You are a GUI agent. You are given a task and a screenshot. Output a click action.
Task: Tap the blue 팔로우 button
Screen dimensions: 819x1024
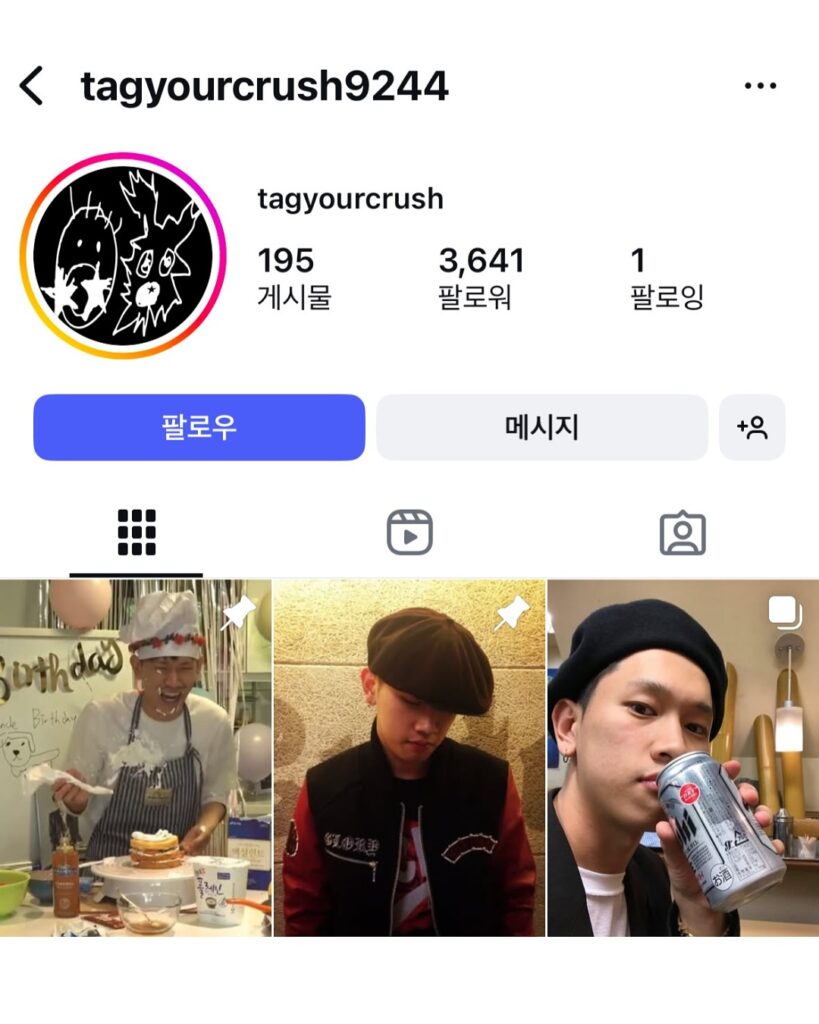(x=199, y=427)
